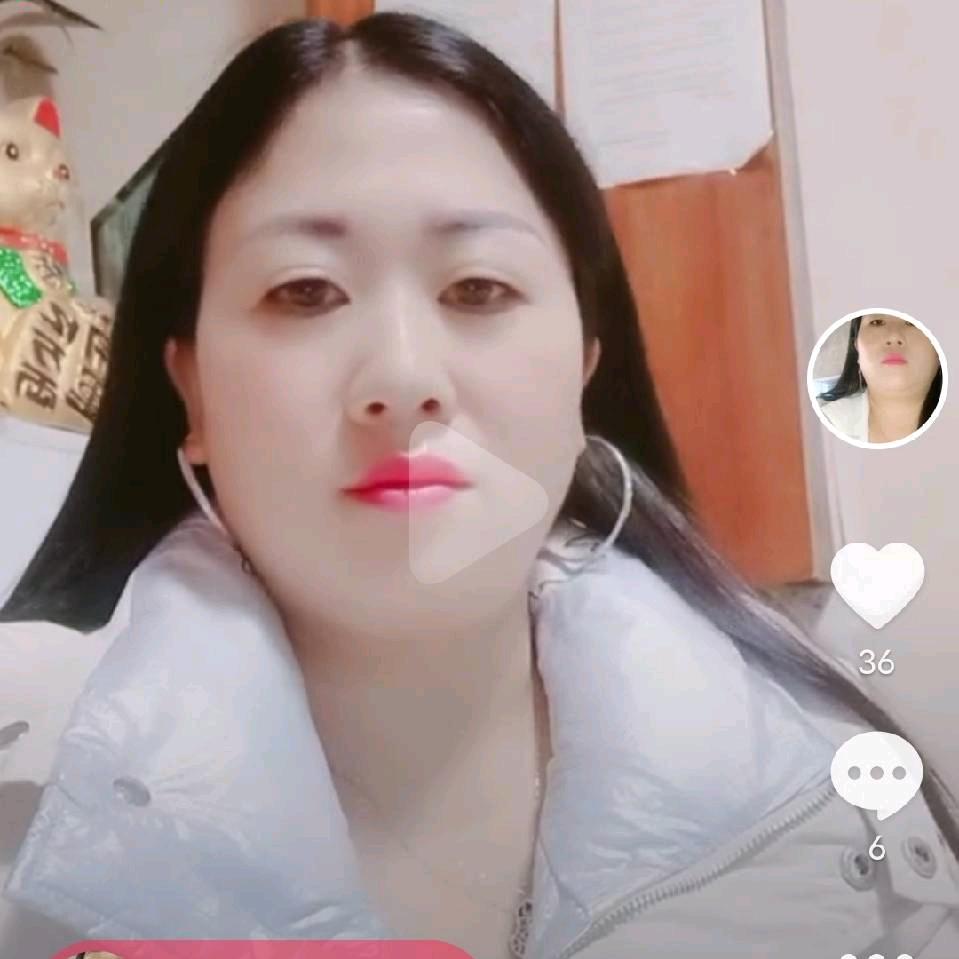Open the comments bubble

click(x=876, y=774)
